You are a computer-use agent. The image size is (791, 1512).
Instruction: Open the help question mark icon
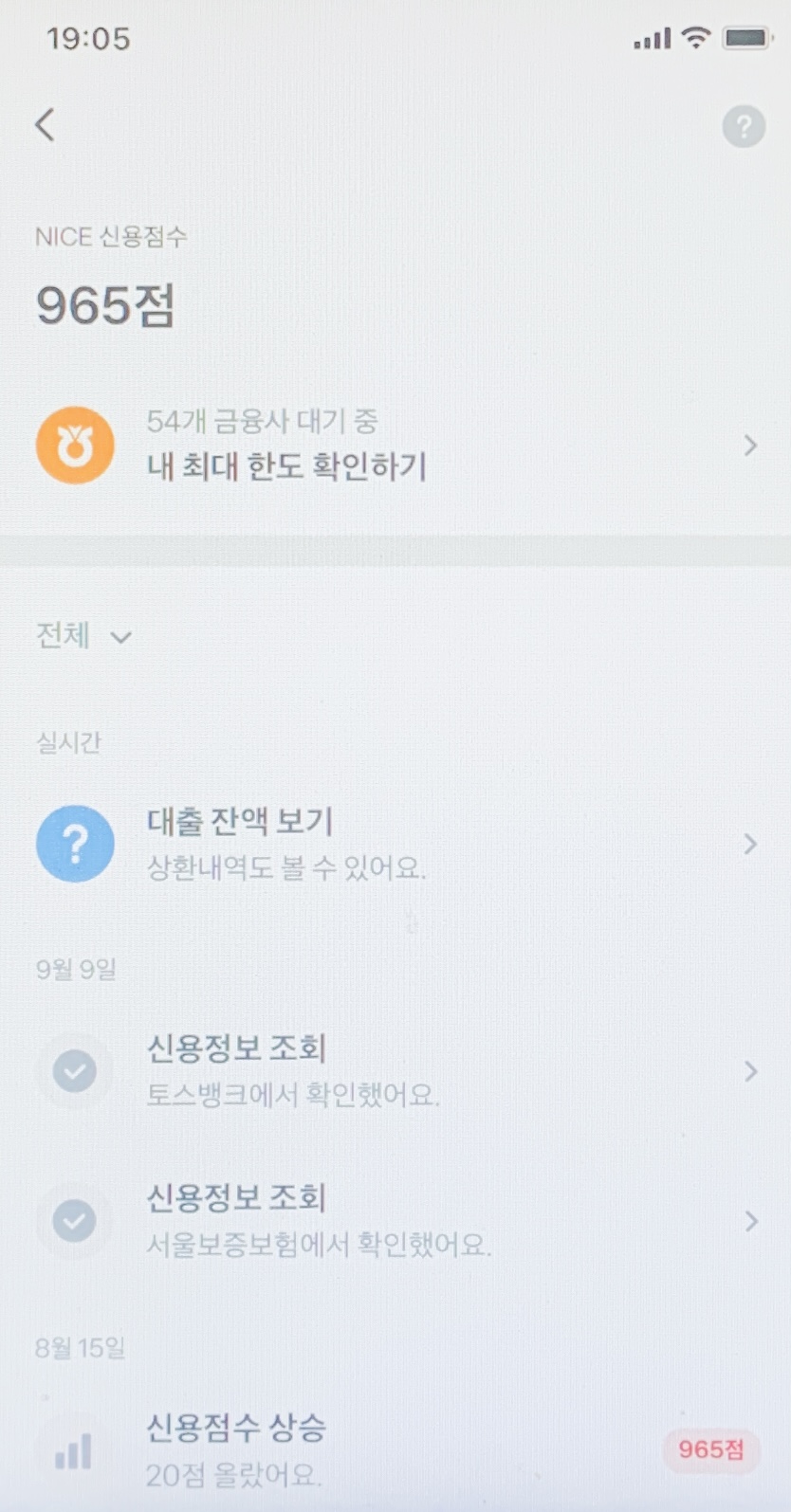tap(744, 125)
